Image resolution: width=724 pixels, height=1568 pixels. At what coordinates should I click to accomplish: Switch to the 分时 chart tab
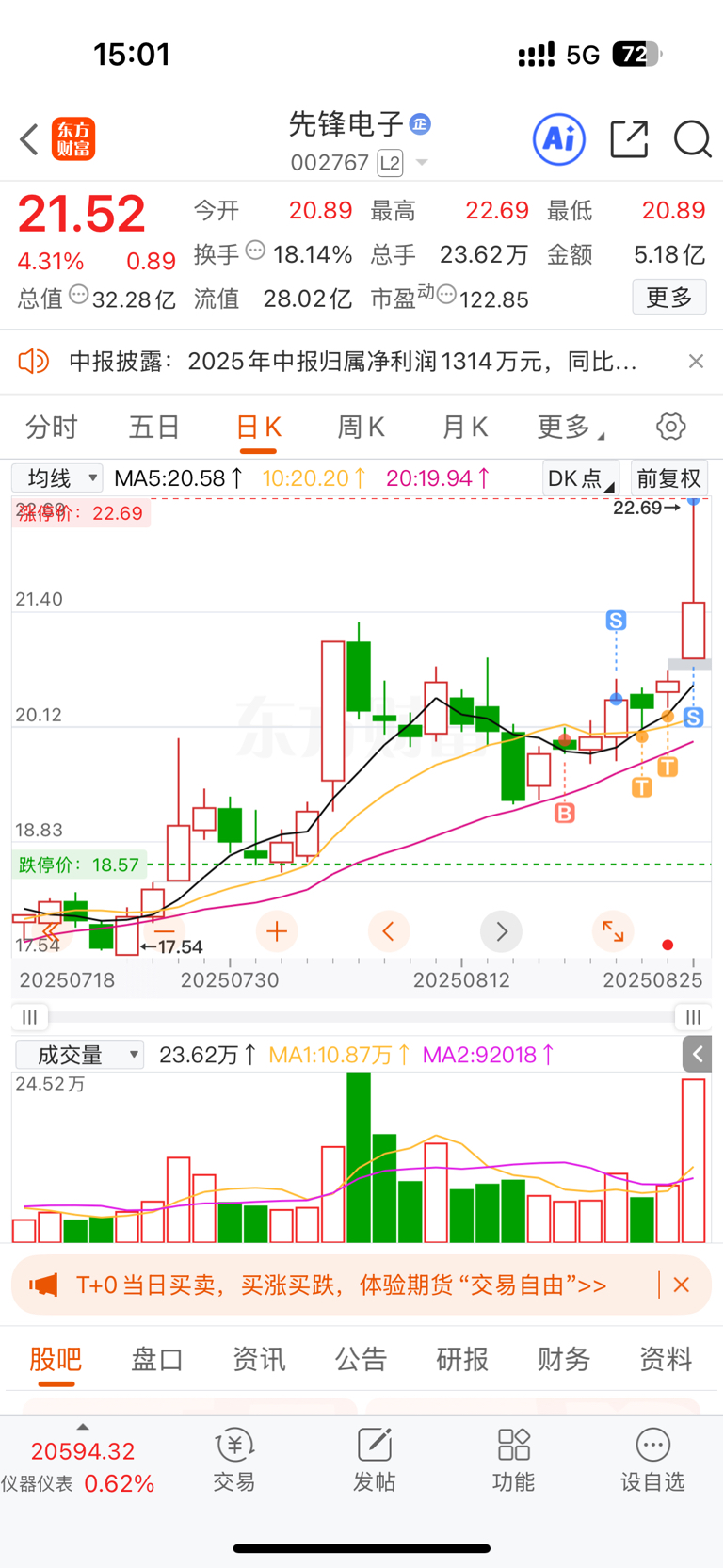pos(52,428)
